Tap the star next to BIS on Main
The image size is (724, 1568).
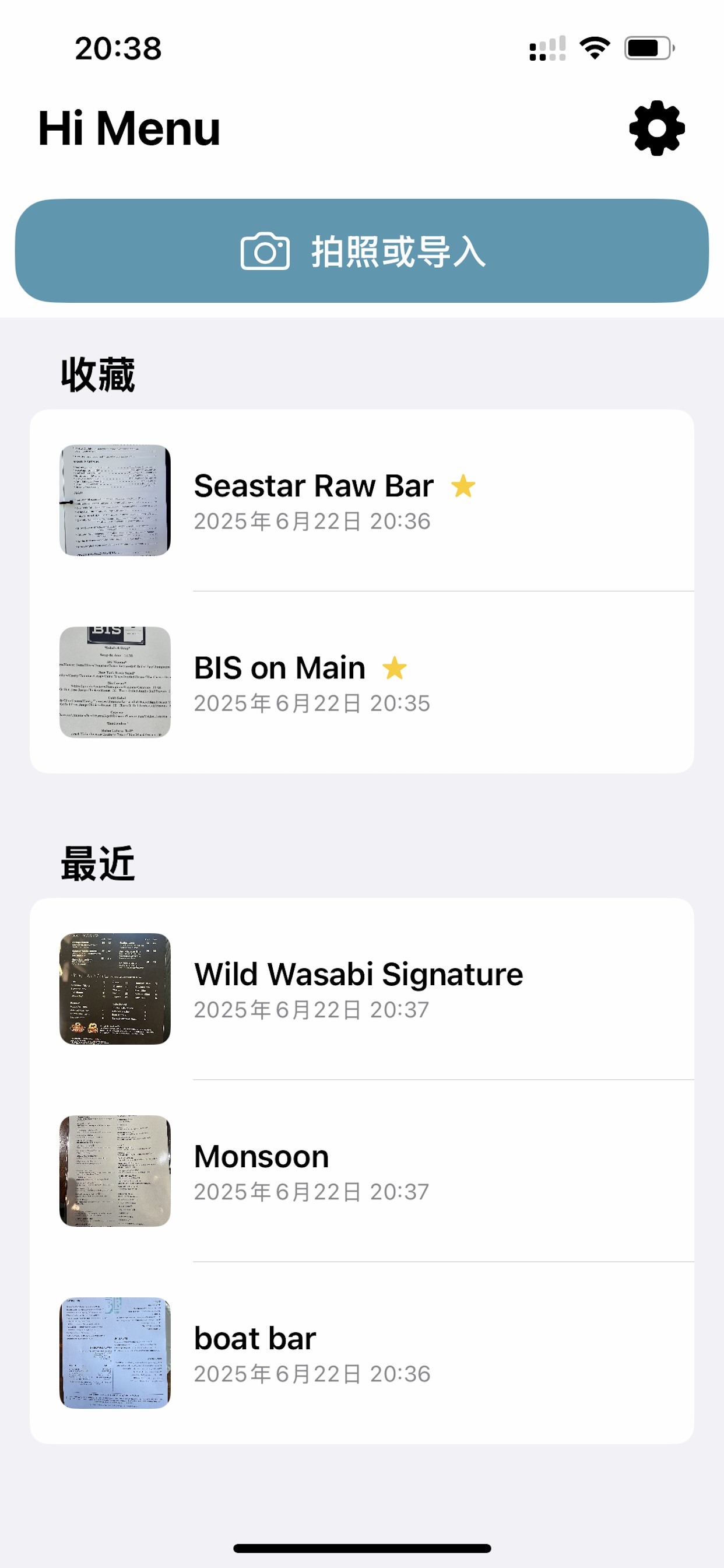pos(395,668)
